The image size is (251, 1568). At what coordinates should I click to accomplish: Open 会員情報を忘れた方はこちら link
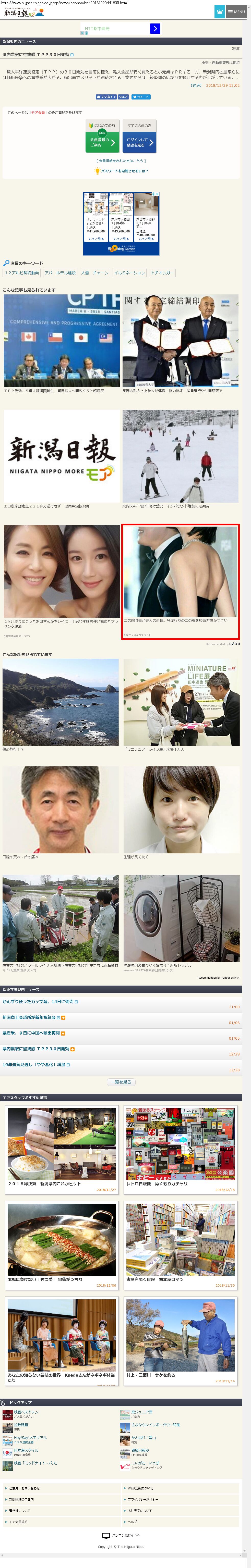121,161
